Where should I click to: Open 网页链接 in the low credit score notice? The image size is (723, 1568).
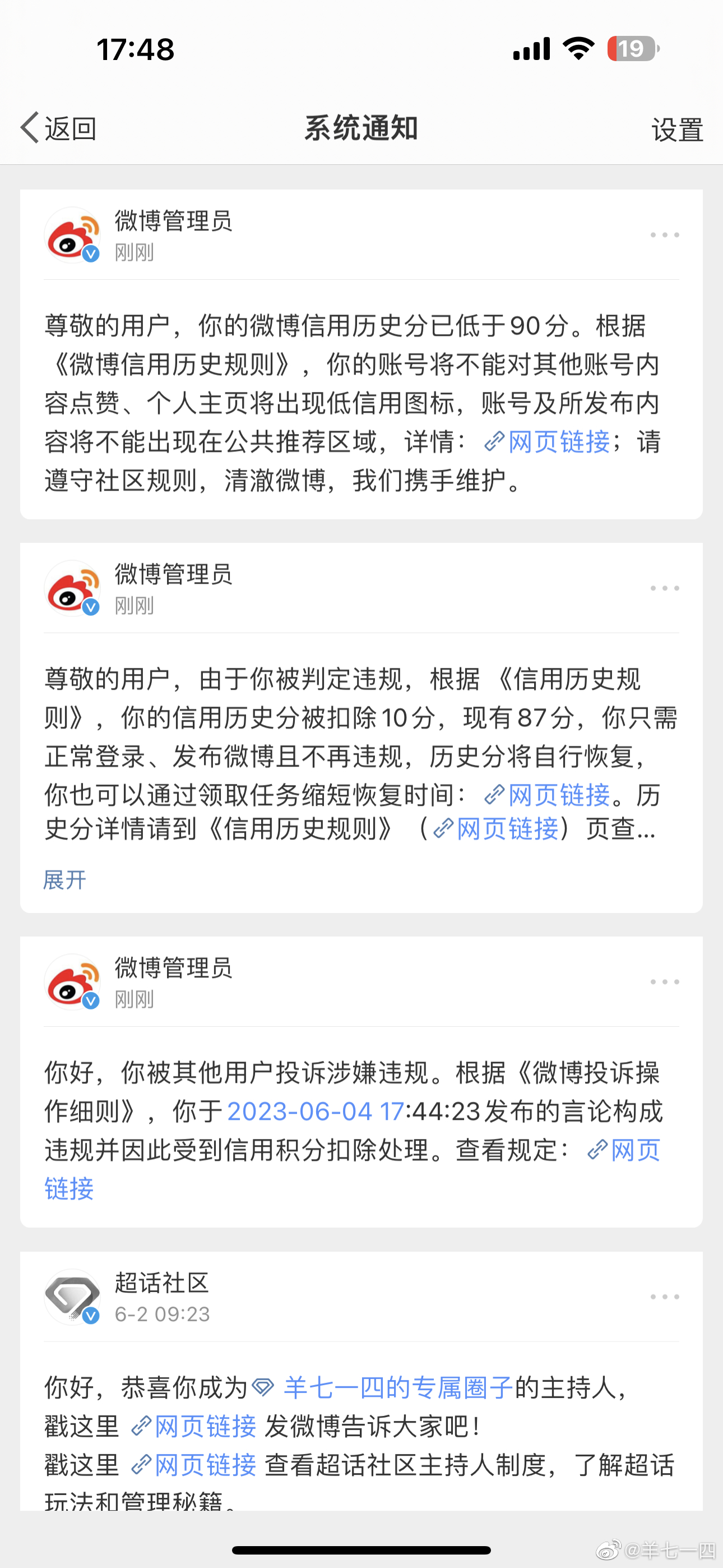(x=547, y=442)
